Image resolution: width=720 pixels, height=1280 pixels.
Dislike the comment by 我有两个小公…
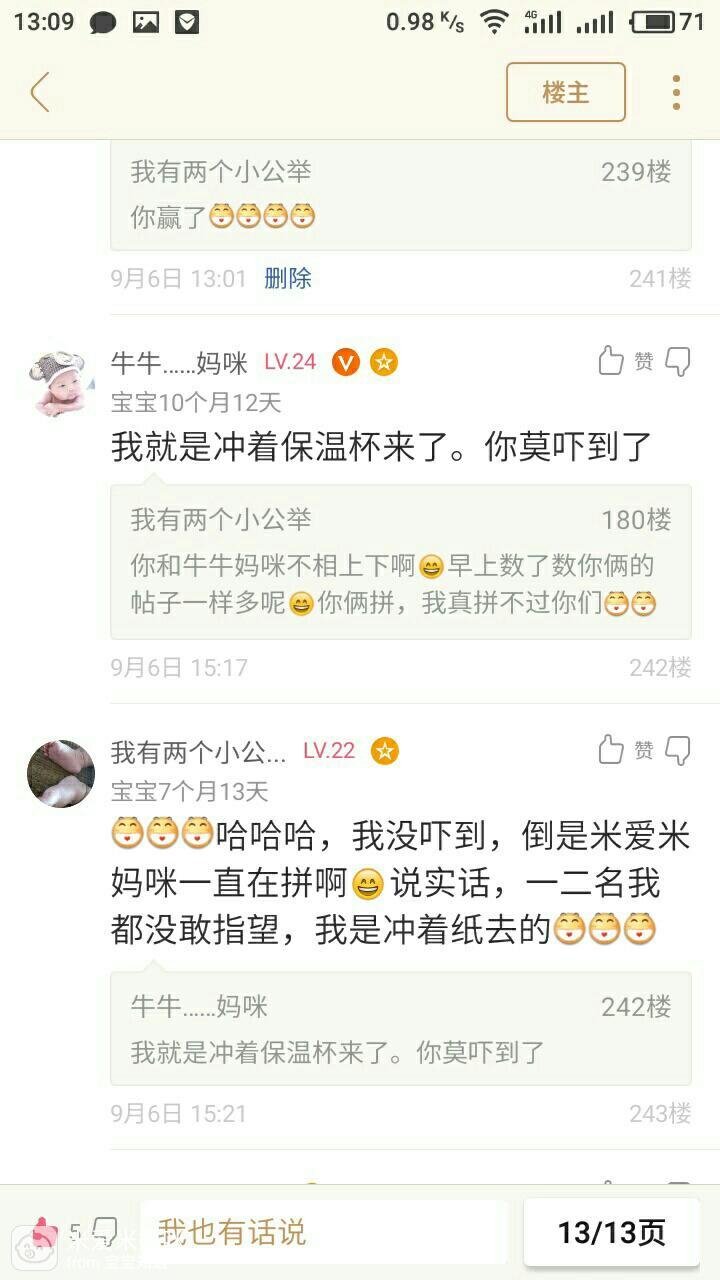678,750
